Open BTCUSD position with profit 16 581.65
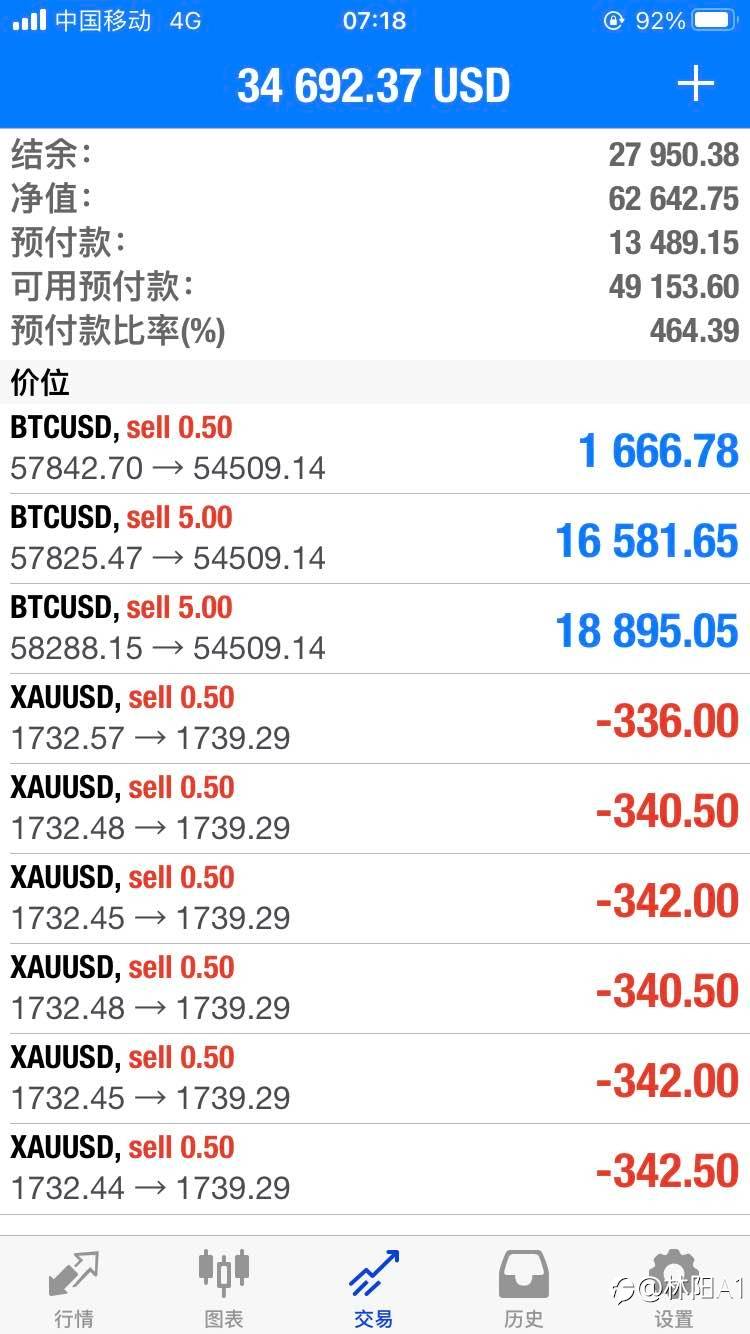Screen dimensions: 750x1334 tap(375, 539)
